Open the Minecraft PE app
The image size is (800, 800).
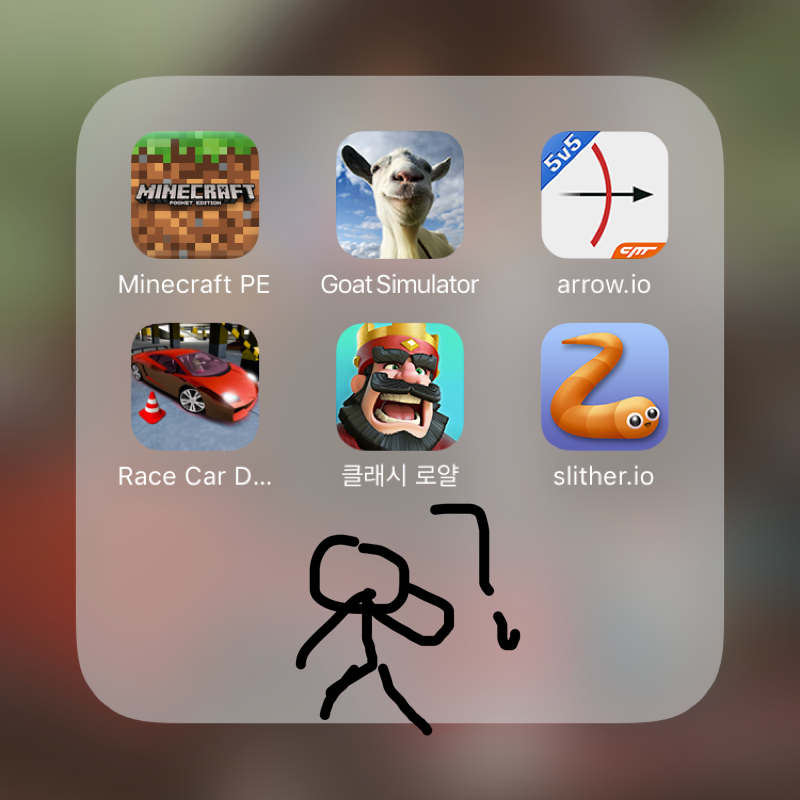pos(194,195)
